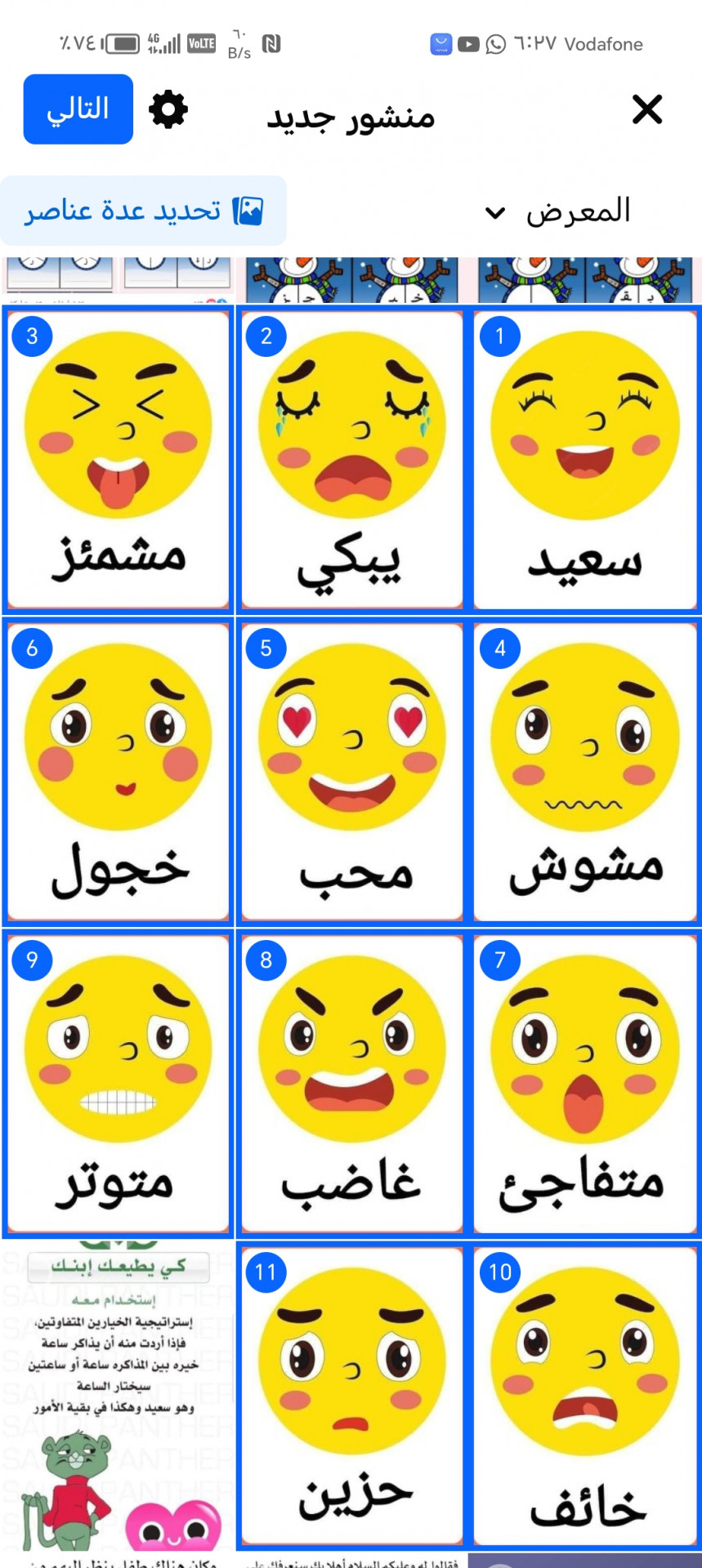Image resolution: width=702 pixels, height=1568 pixels.
Task: Deselect the مشمئز disgusted face image
Action: tap(118, 460)
